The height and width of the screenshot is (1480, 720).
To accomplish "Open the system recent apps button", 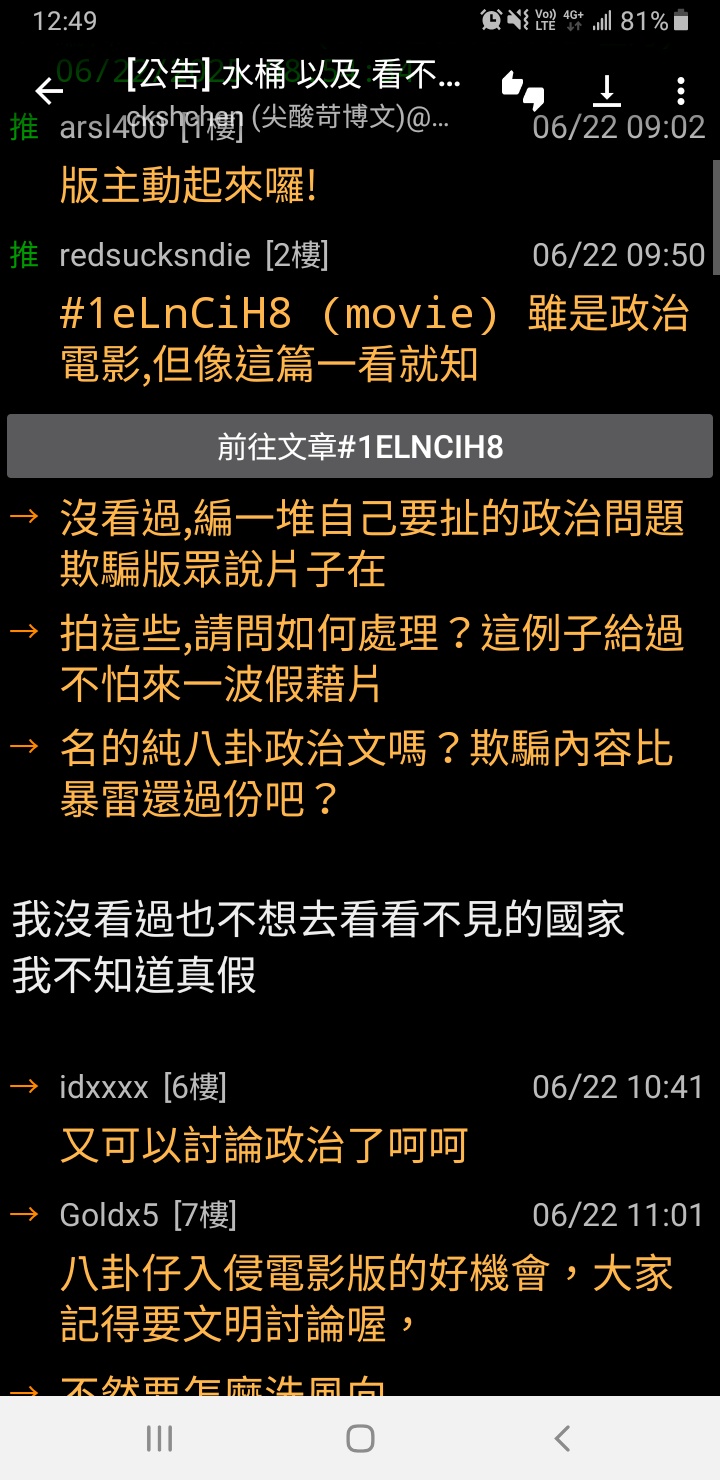I will [159, 1438].
